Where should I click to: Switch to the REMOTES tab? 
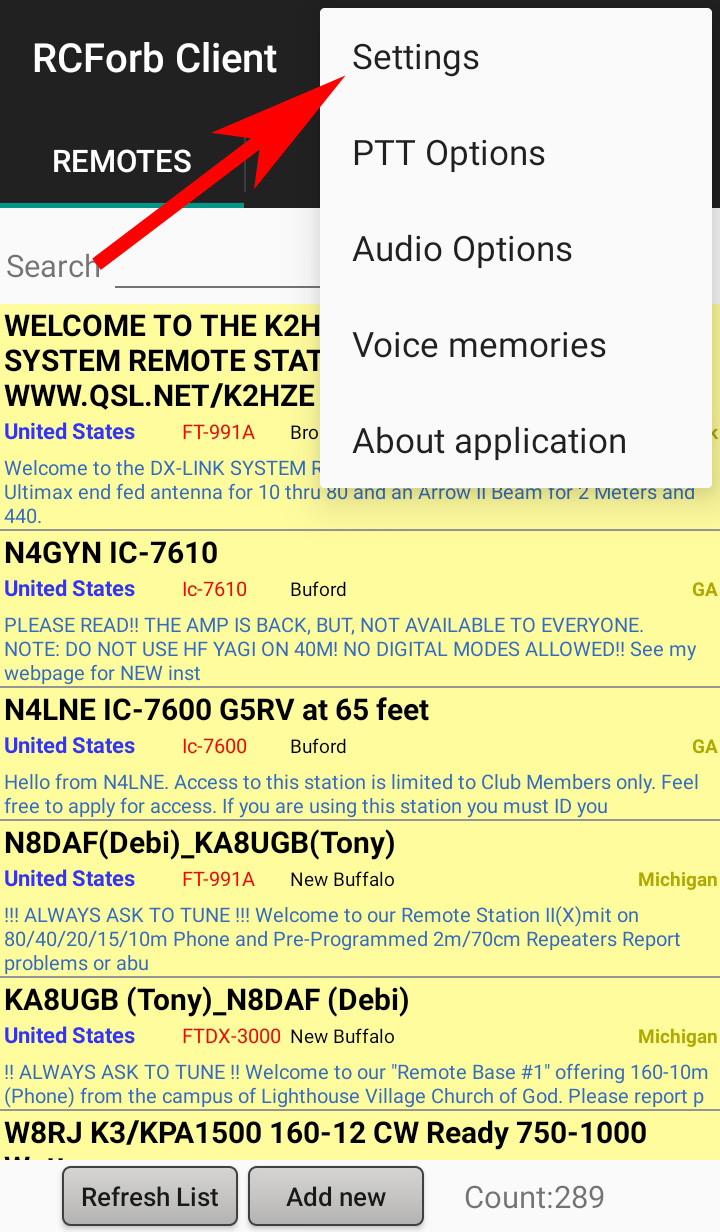(x=122, y=162)
